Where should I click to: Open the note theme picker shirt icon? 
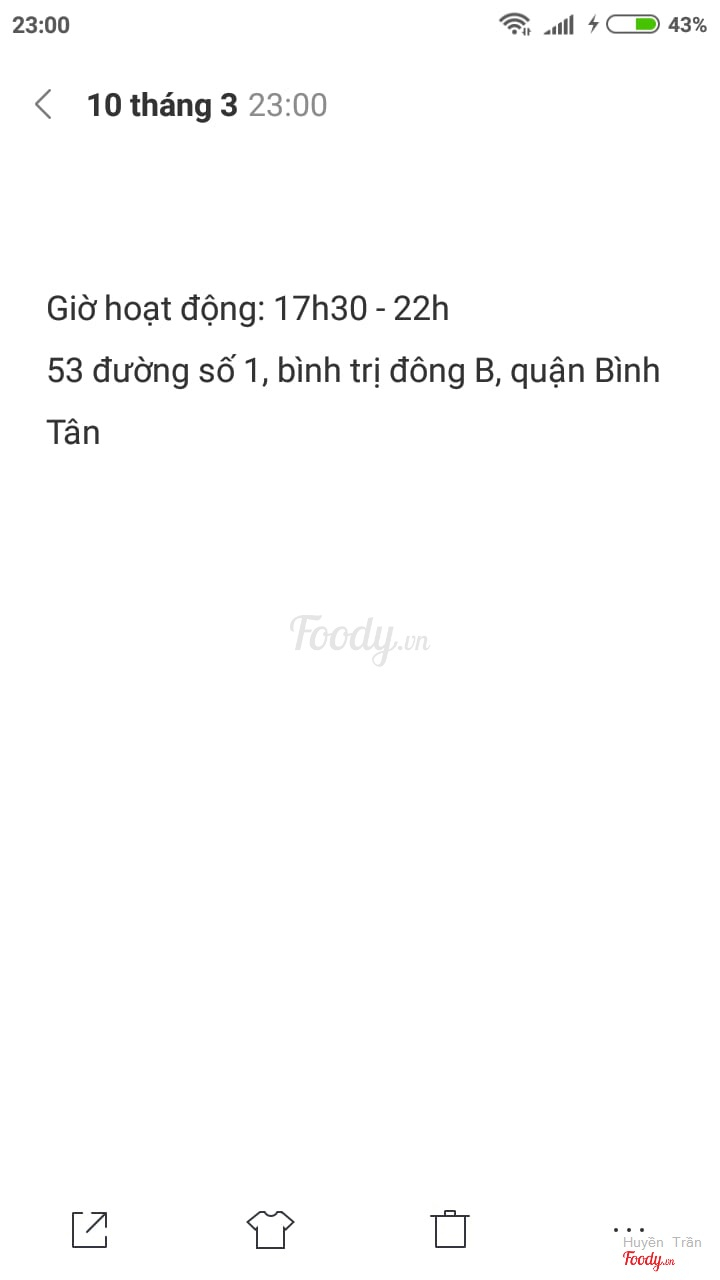point(270,1229)
